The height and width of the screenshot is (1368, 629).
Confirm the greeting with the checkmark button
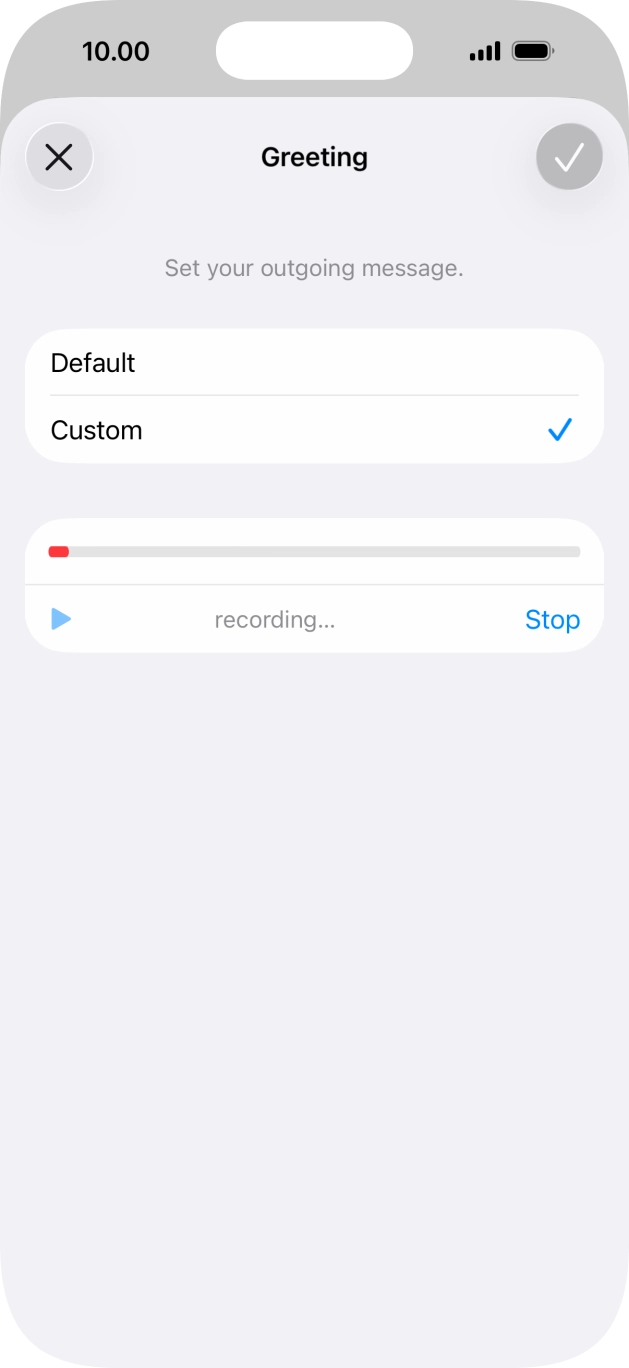(x=569, y=157)
